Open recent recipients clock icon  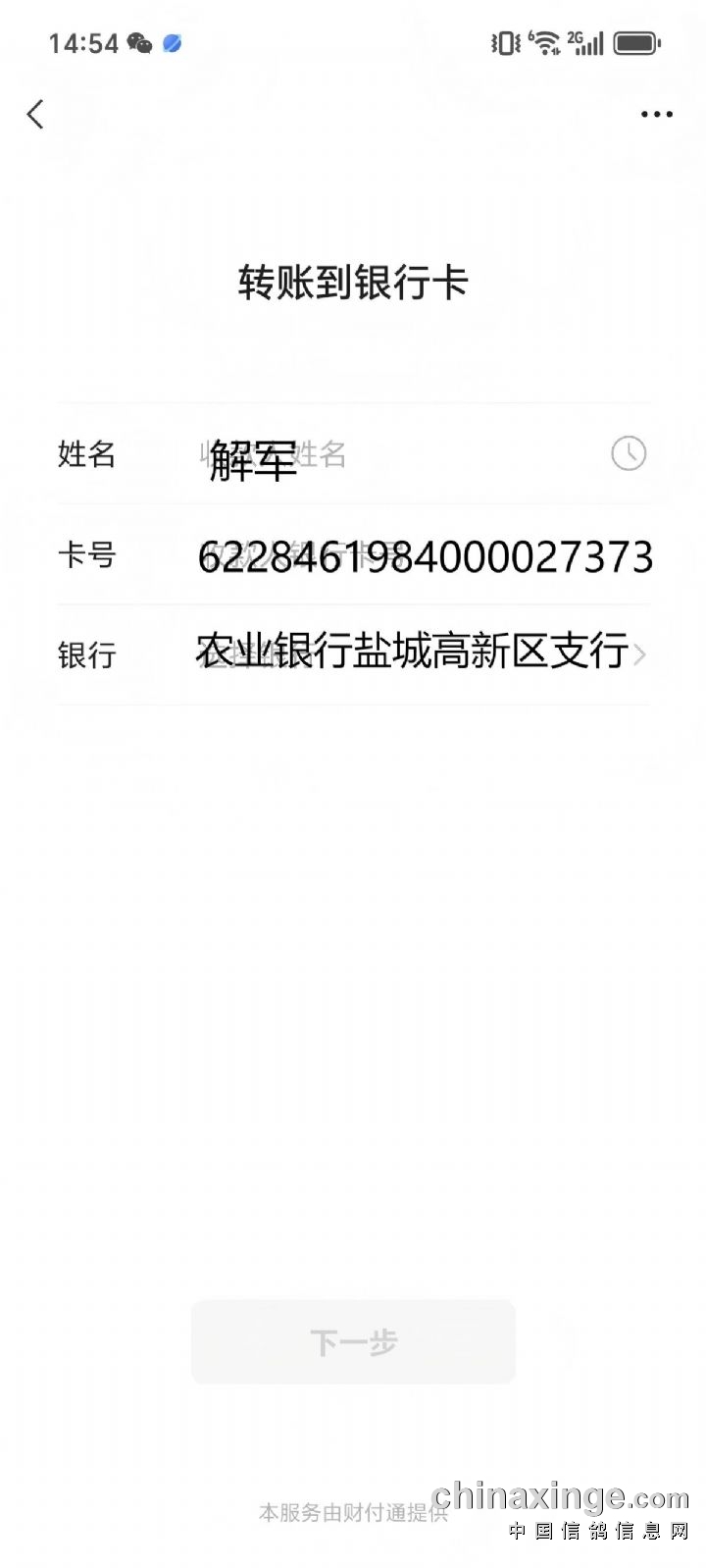[629, 453]
